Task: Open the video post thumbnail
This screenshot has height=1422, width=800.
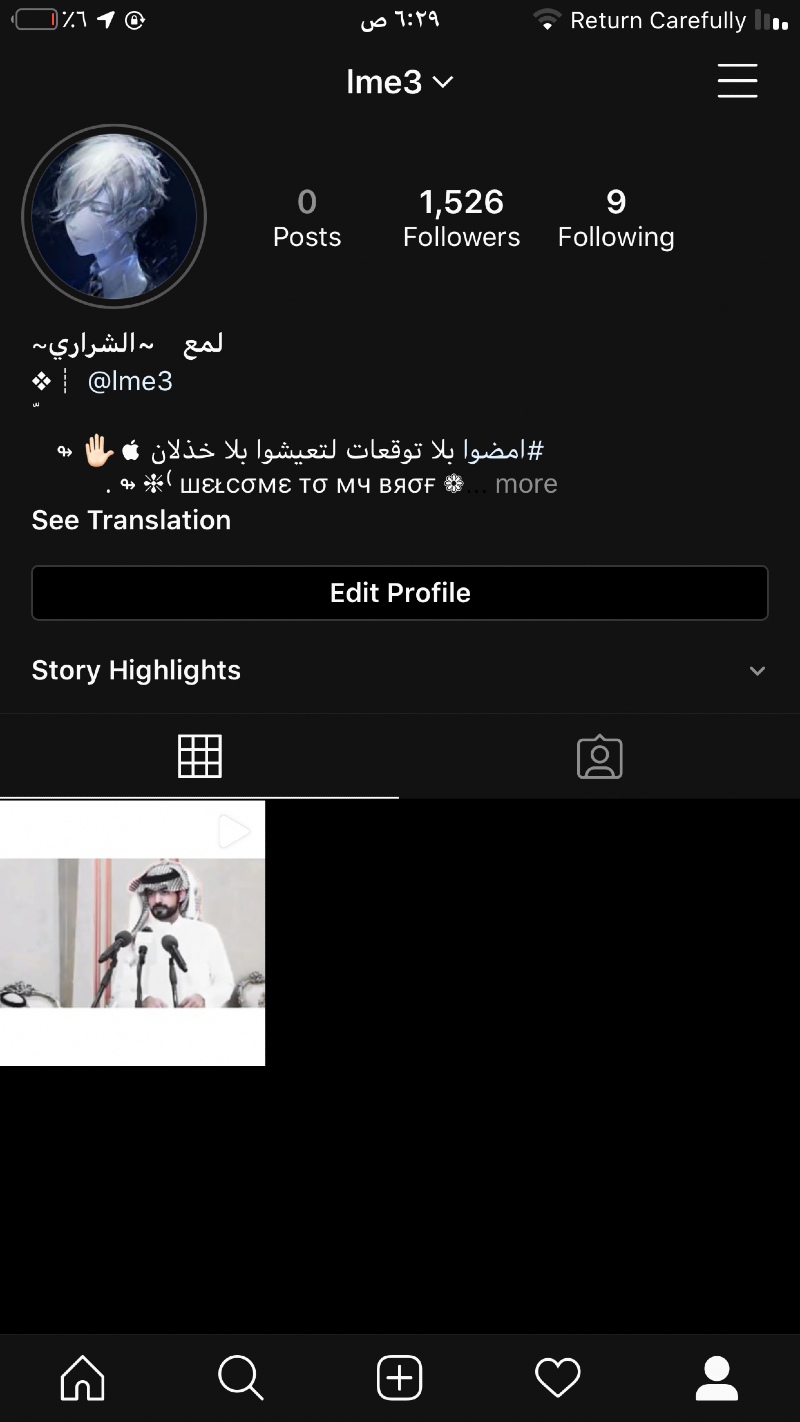Action: [x=132, y=932]
